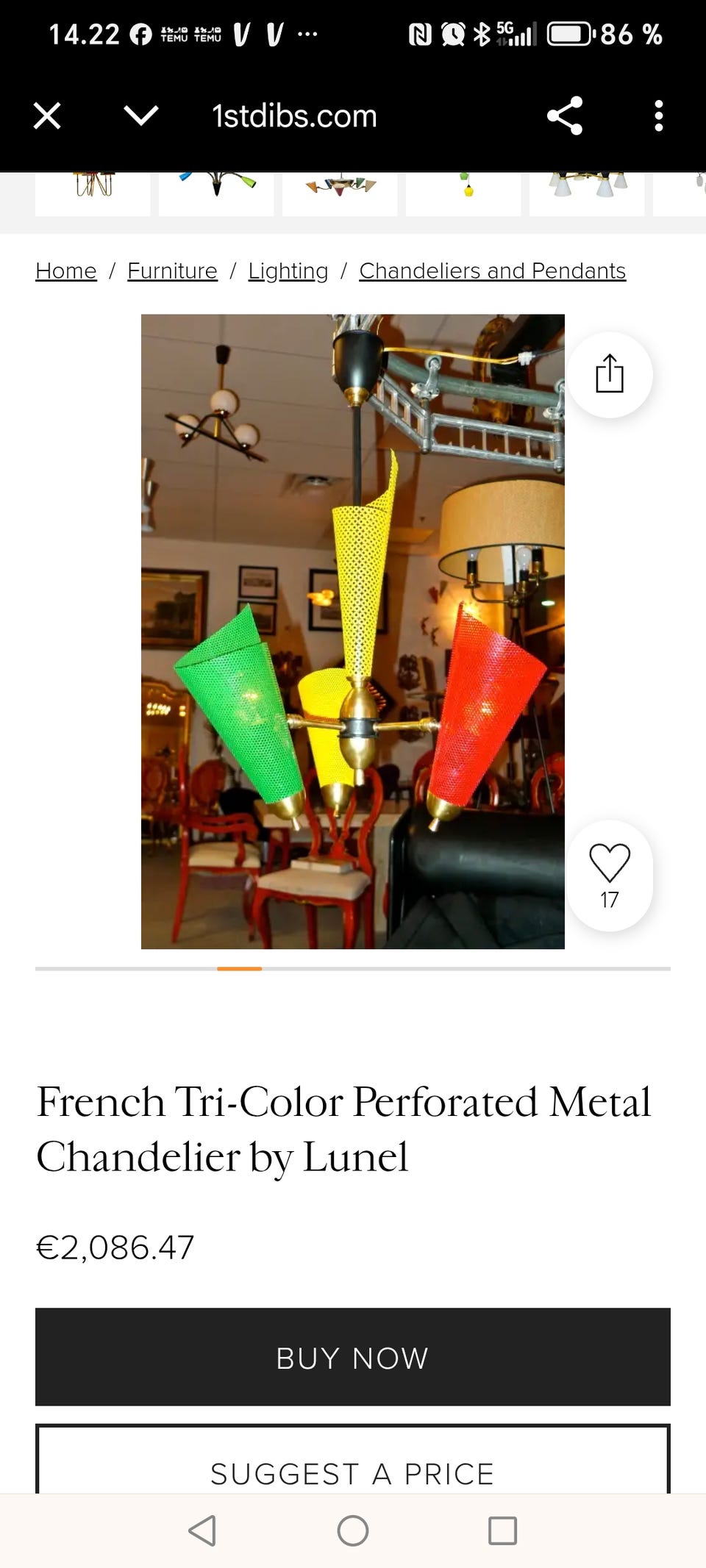Share the page via browser share icon

click(x=565, y=115)
